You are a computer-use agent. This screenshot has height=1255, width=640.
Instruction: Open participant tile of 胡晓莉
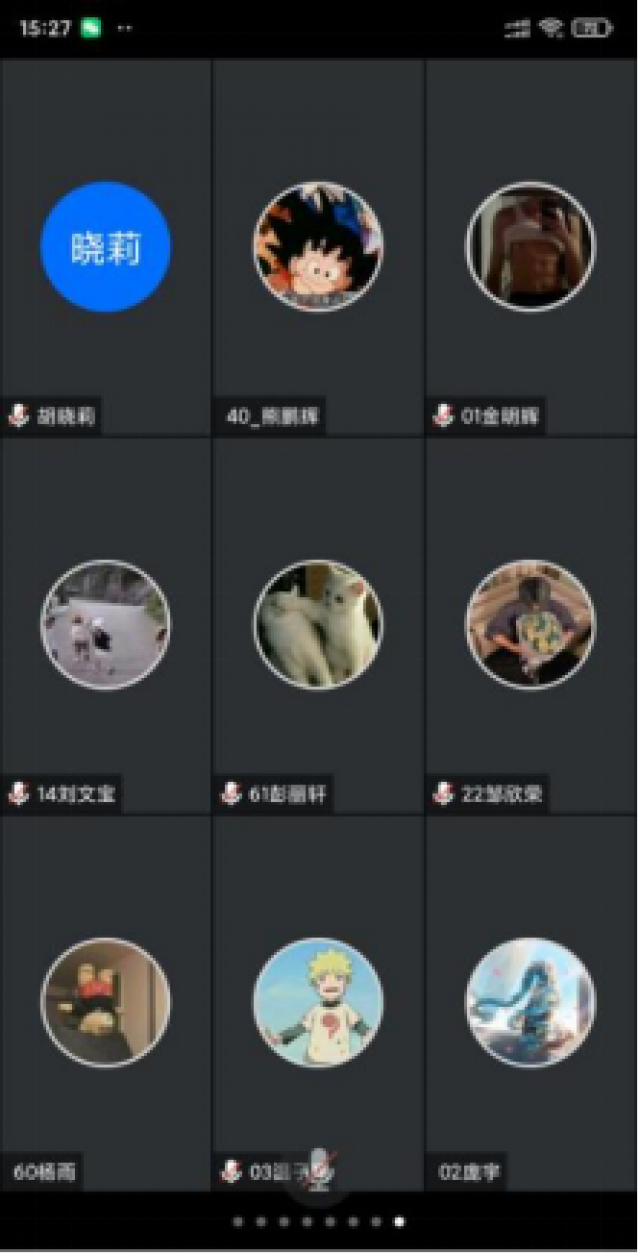(105, 246)
